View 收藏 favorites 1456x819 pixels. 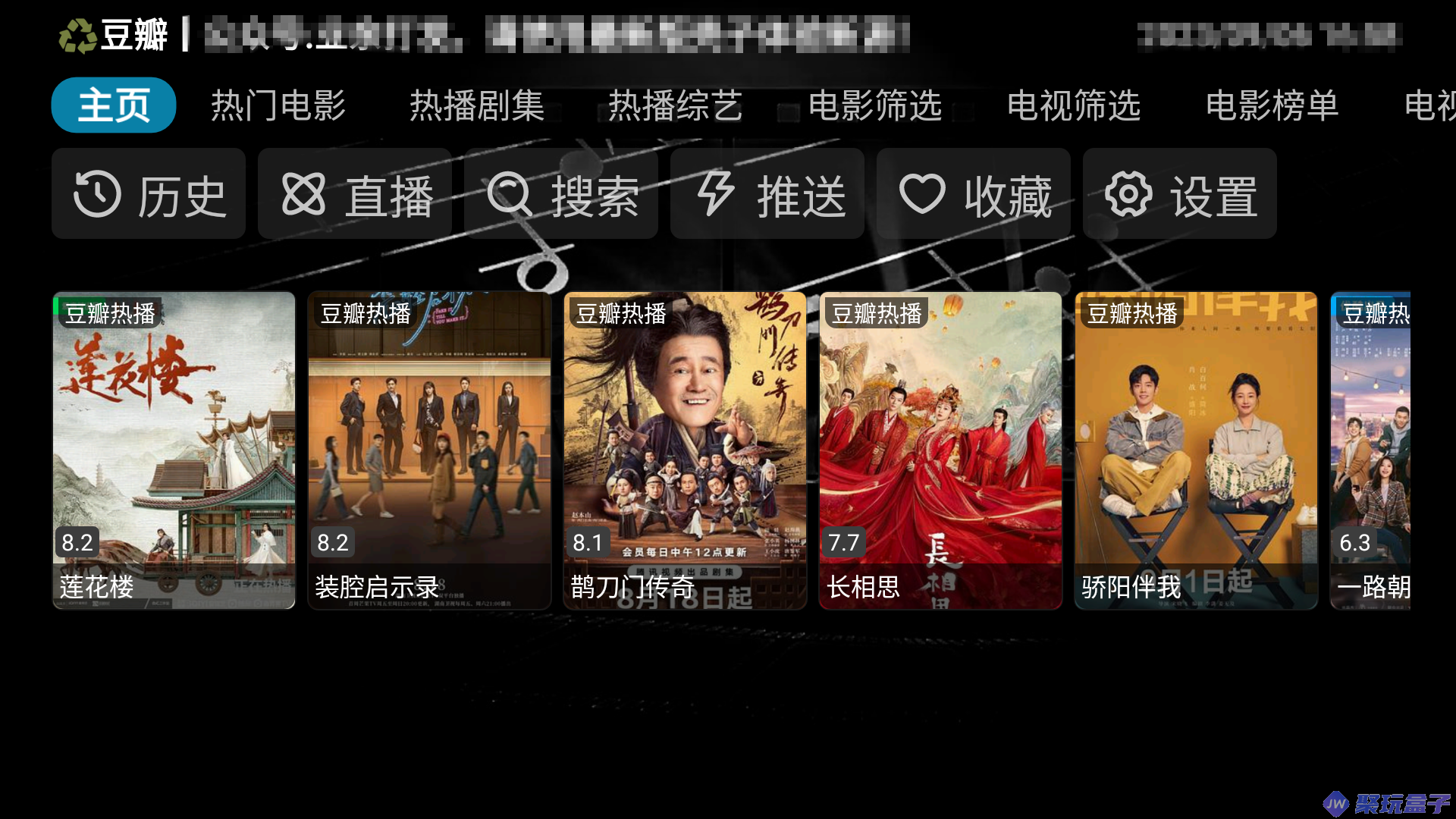[x=974, y=194]
